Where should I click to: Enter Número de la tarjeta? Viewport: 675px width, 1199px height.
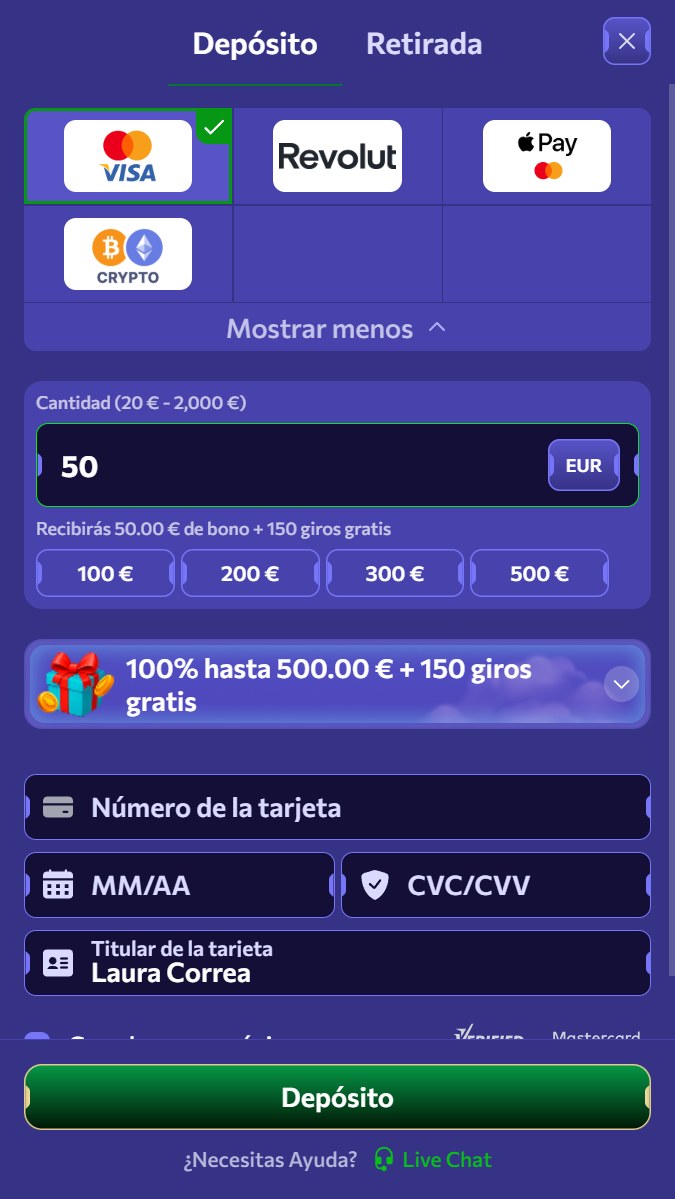point(337,807)
